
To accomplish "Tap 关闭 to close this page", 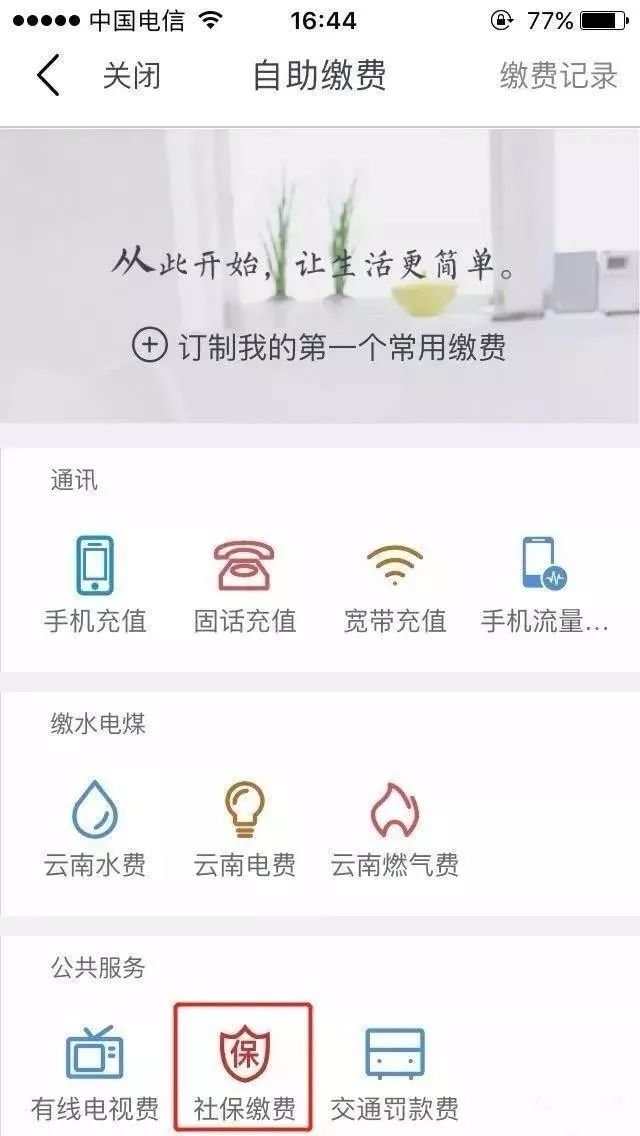I will pos(131,76).
